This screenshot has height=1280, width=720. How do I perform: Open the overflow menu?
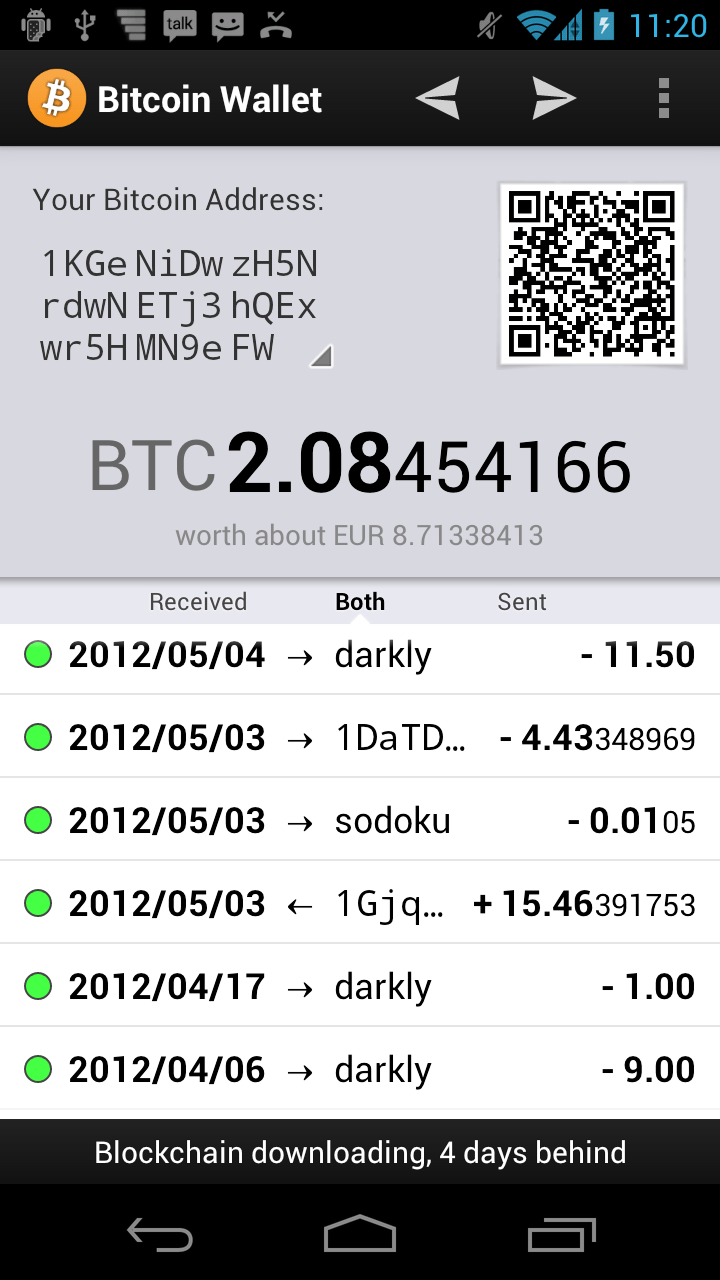[x=663, y=97]
